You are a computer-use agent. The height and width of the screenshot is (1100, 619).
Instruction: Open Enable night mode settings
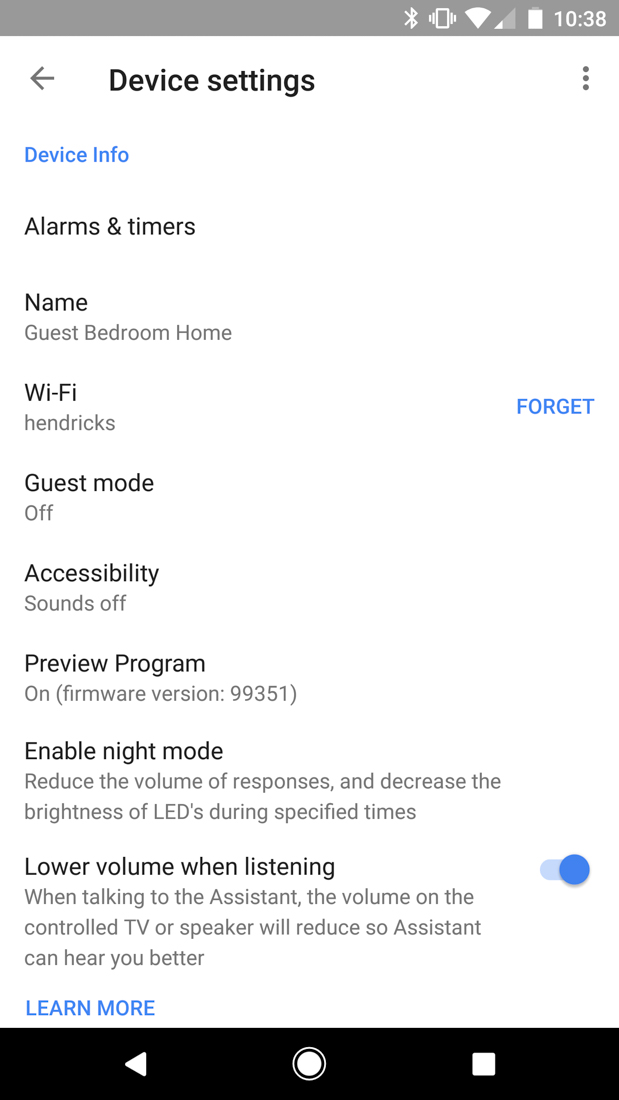coord(262,781)
